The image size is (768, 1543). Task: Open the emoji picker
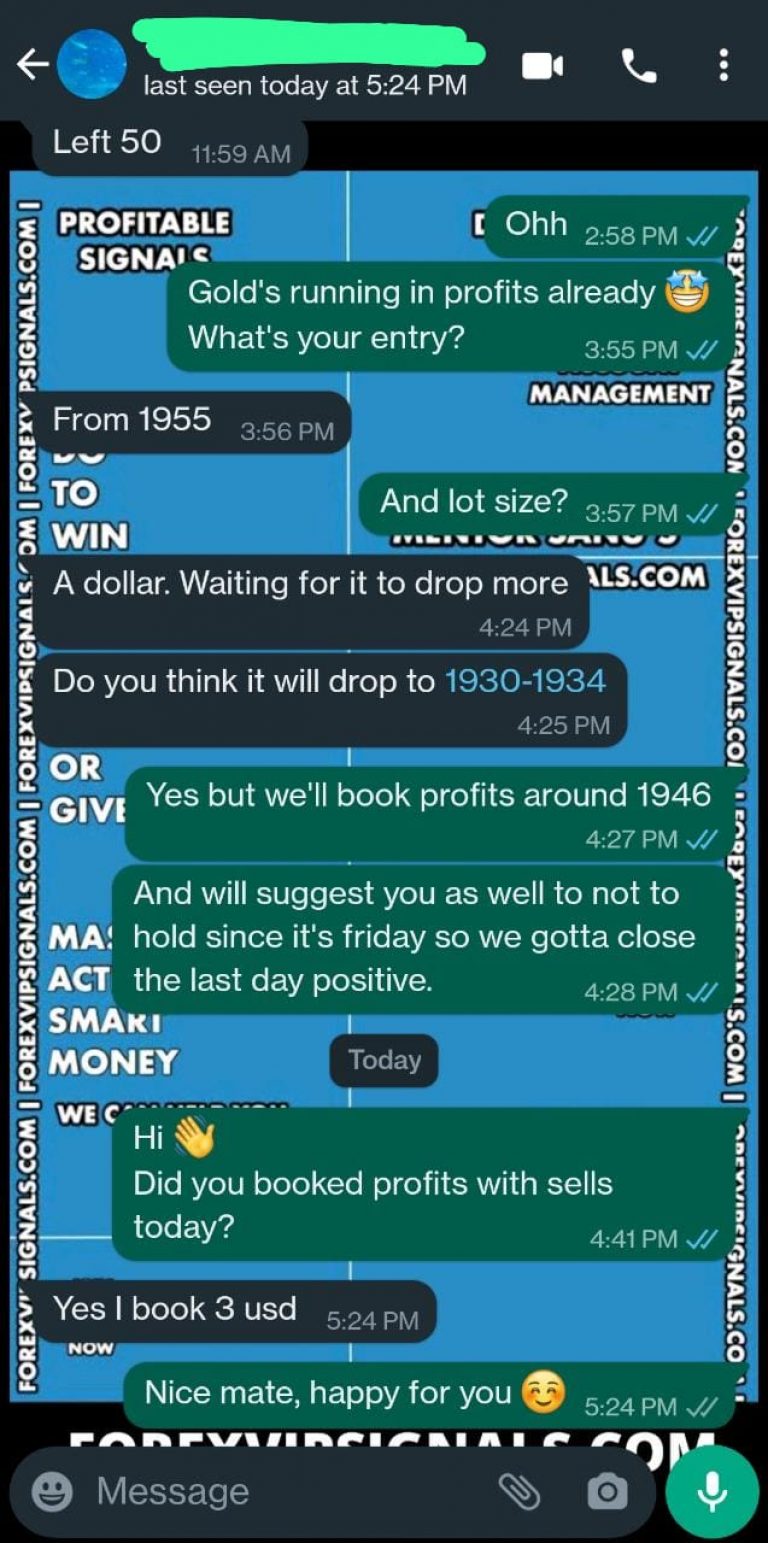pyautogui.click(x=53, y=1491)
